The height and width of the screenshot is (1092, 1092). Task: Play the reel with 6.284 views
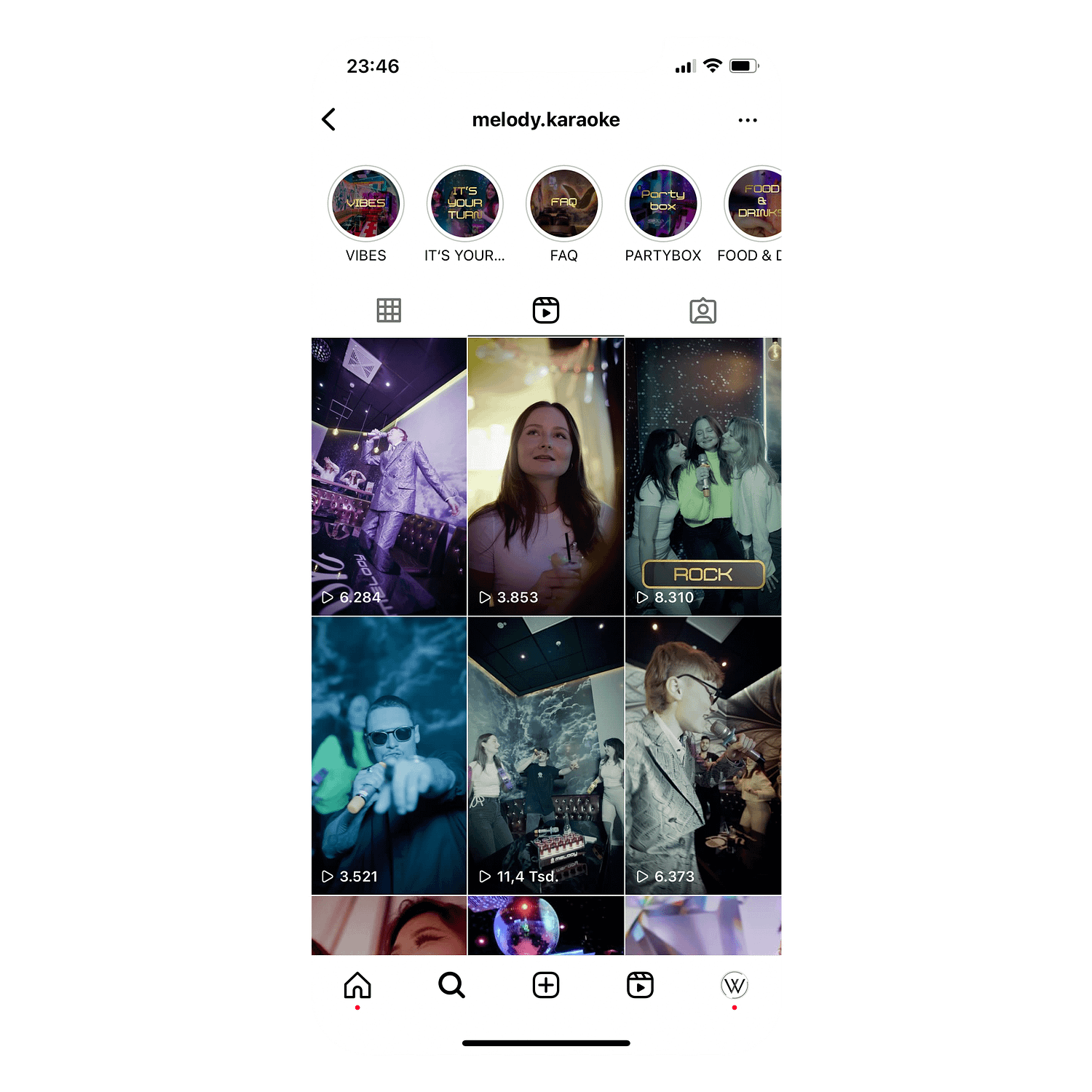[388, 477]
